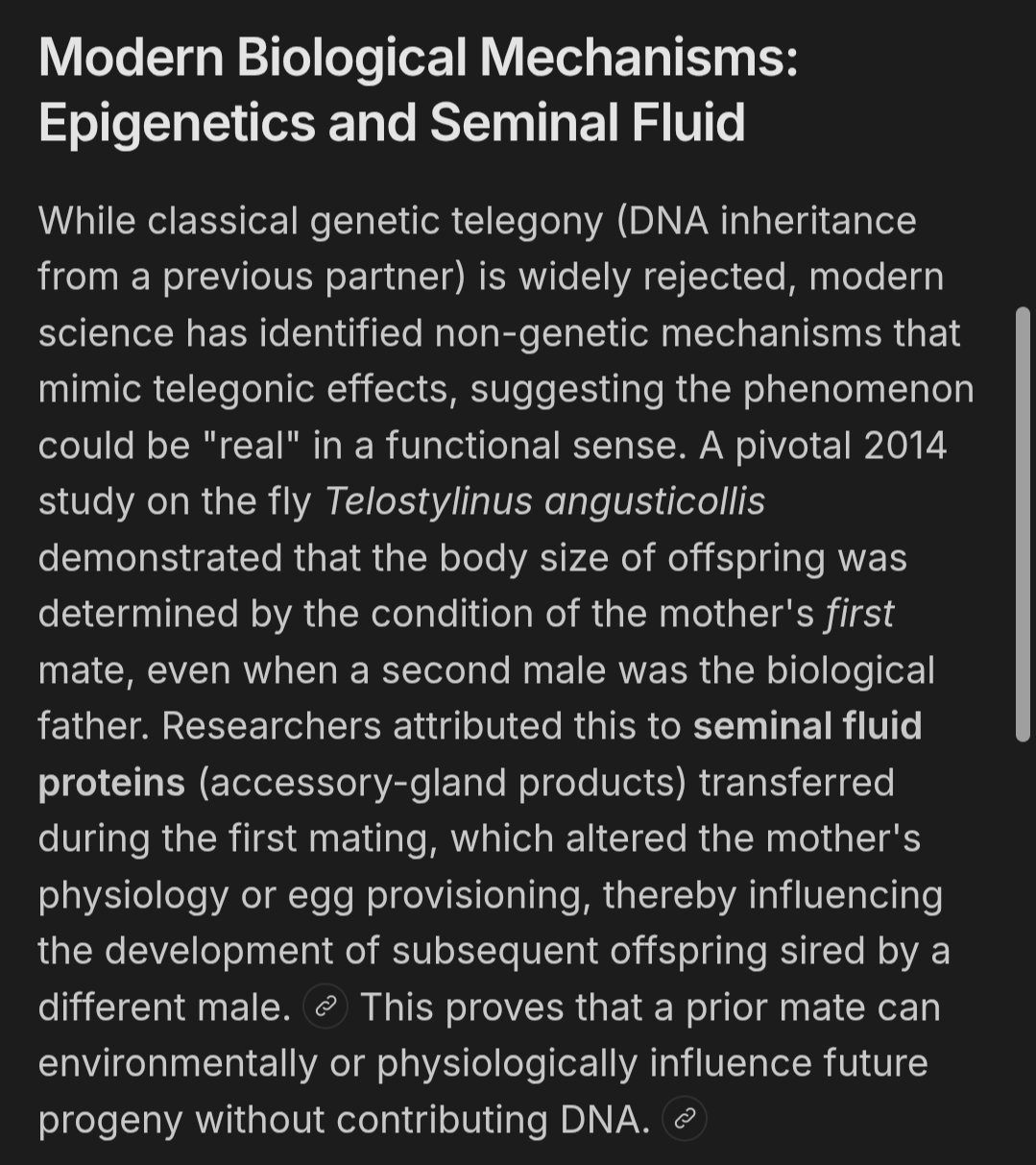1036x1165 pixels.
Task: Open the citation link after "contributing DNA."
Action: (685, 1119)
